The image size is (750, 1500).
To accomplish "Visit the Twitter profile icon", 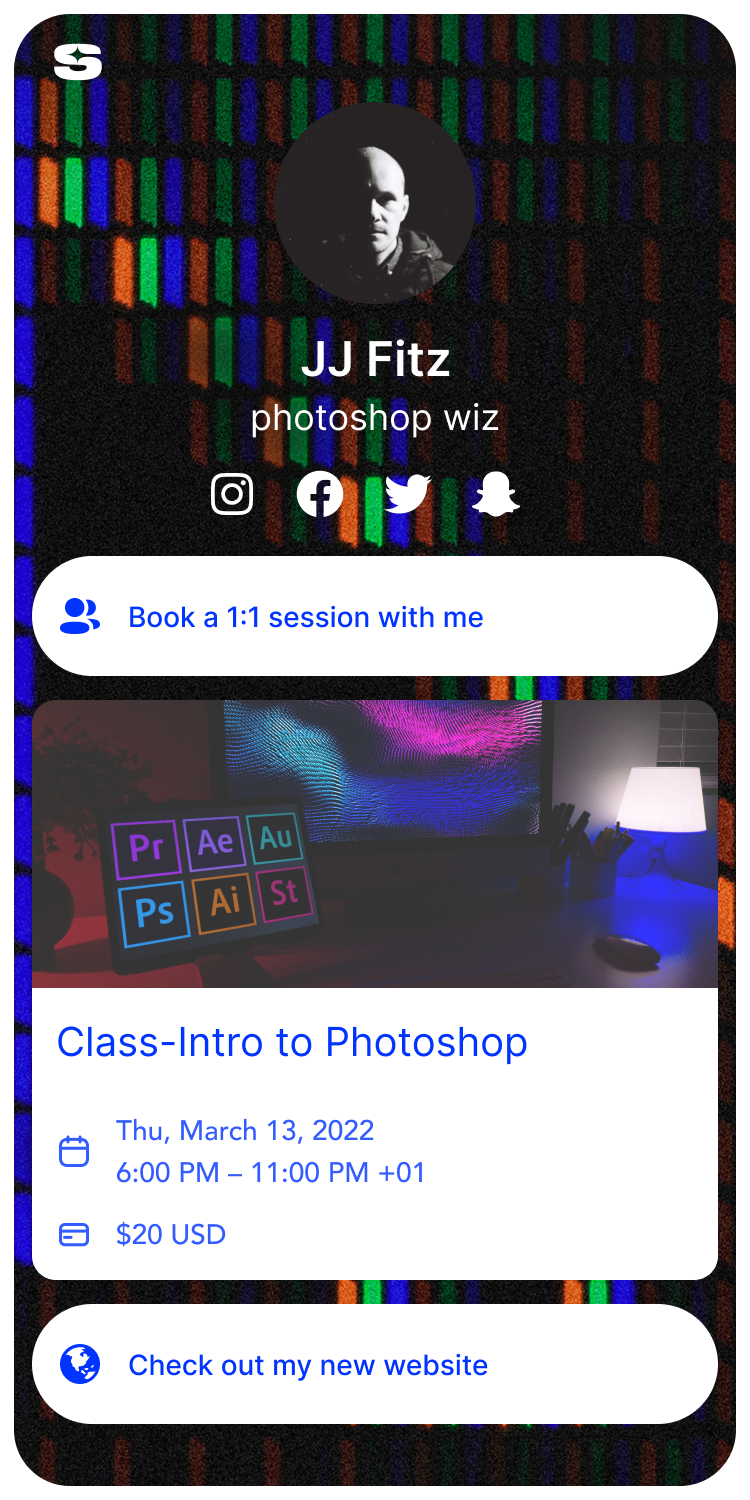I will 408,494.
